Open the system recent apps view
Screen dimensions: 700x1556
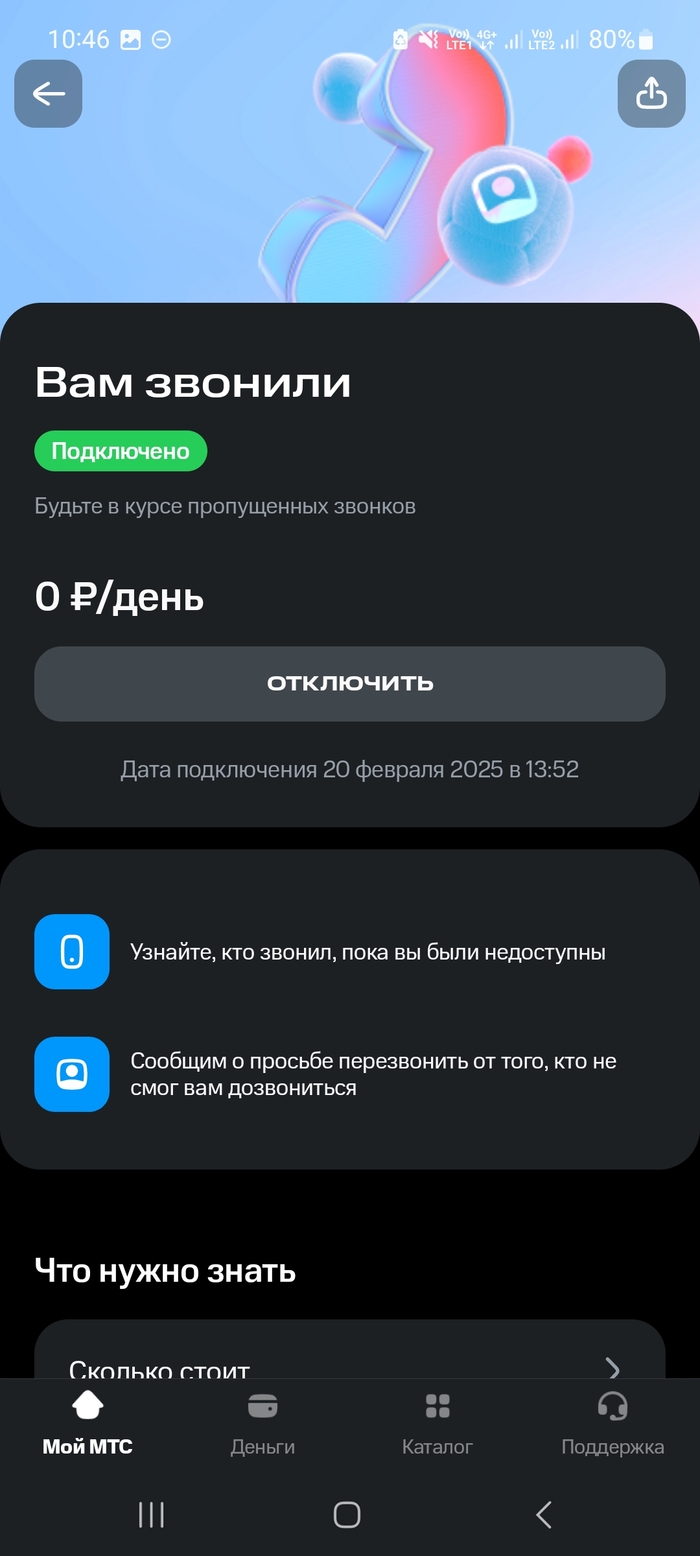click(x=151, y=1515)
